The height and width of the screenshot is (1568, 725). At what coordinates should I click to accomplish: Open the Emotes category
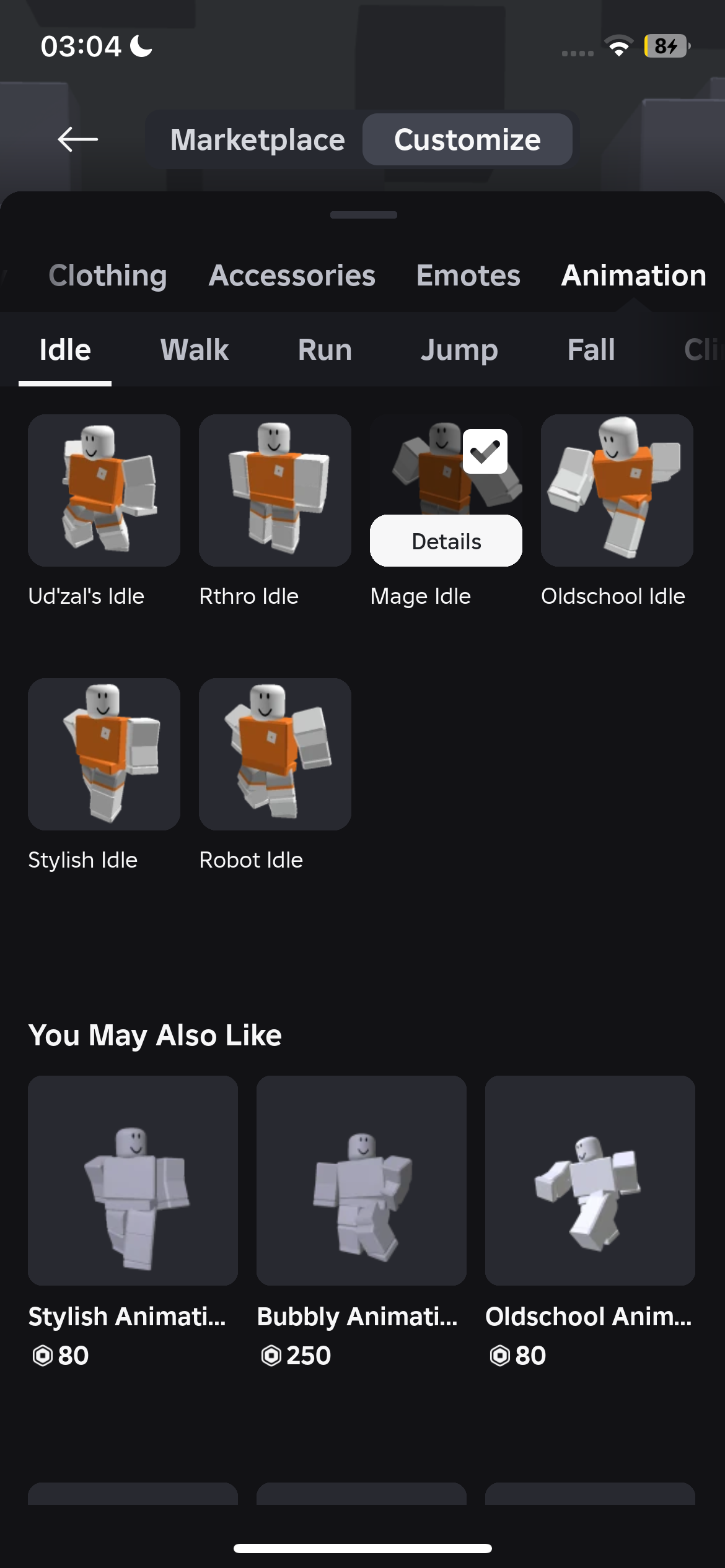tap(468, 275)
